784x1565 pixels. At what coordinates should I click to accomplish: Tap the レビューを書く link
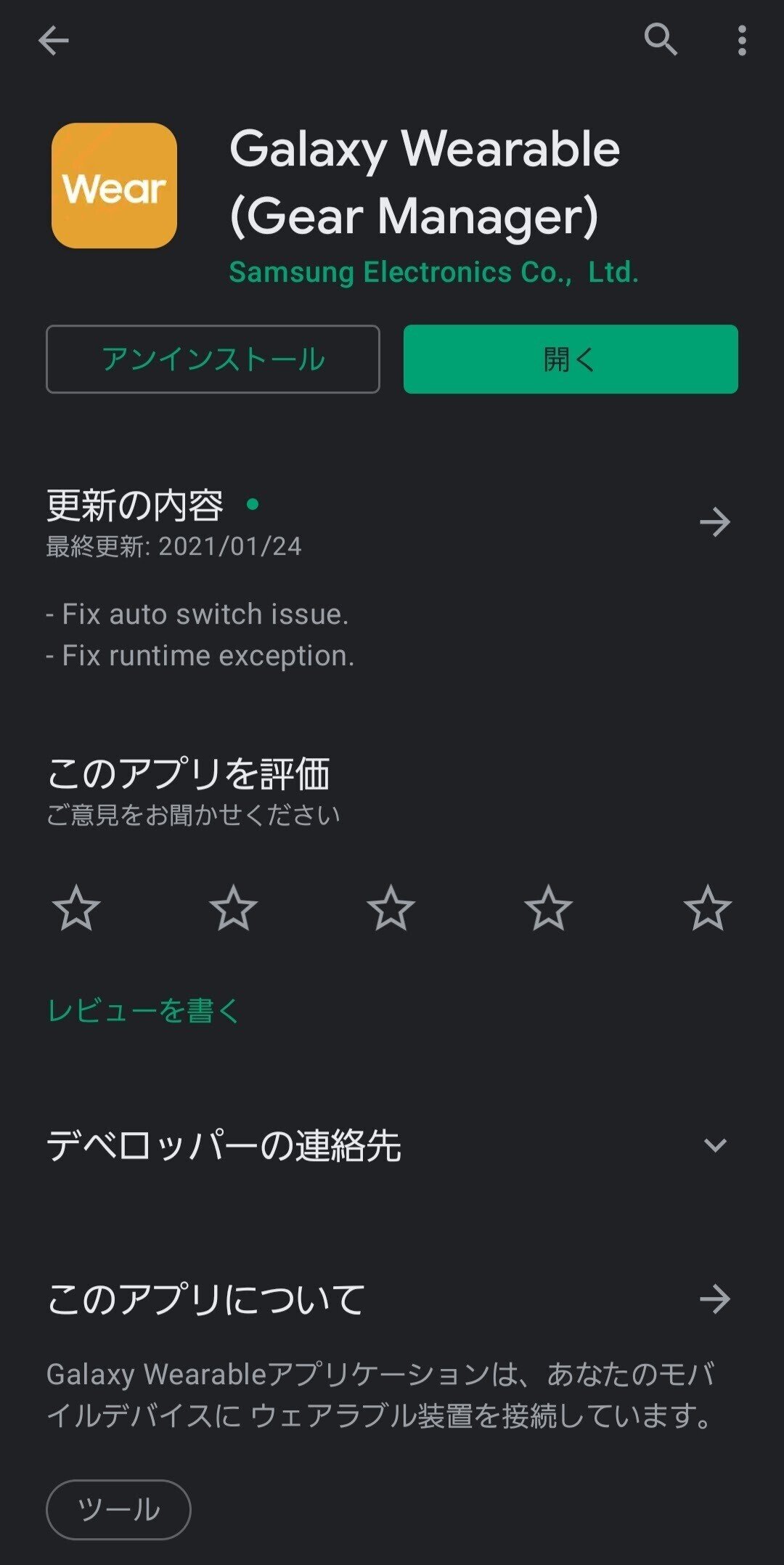pos(144,1010)
